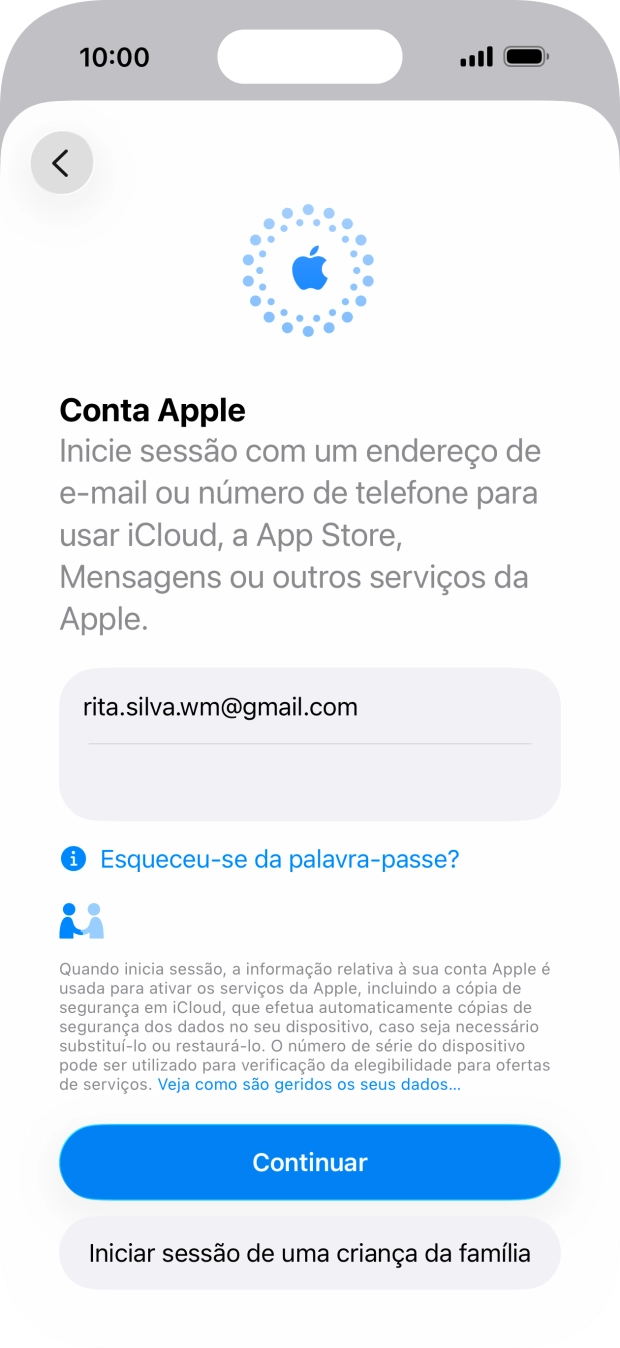The height and width of the screenshot is (1348, 620).
Task: Open "Esqueceu-se da palavra-passe?" link
Action: [x=279, y=859]
